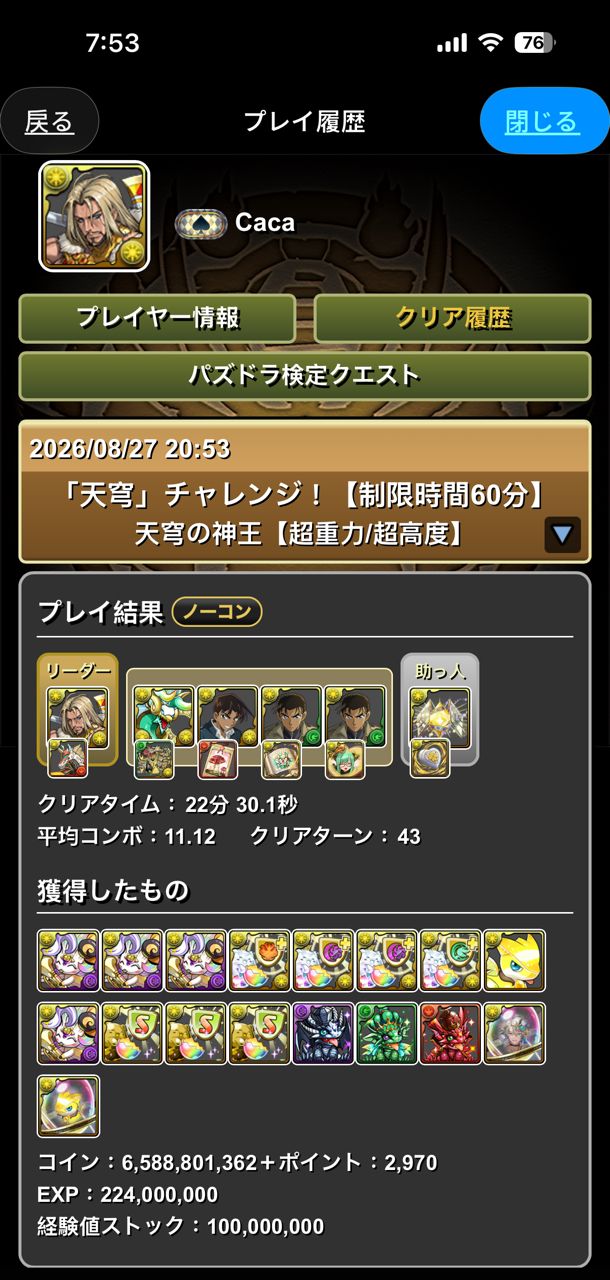Select the クリア履歴 tab
The width and height of the screenshot is (610, 1280).
453,318
